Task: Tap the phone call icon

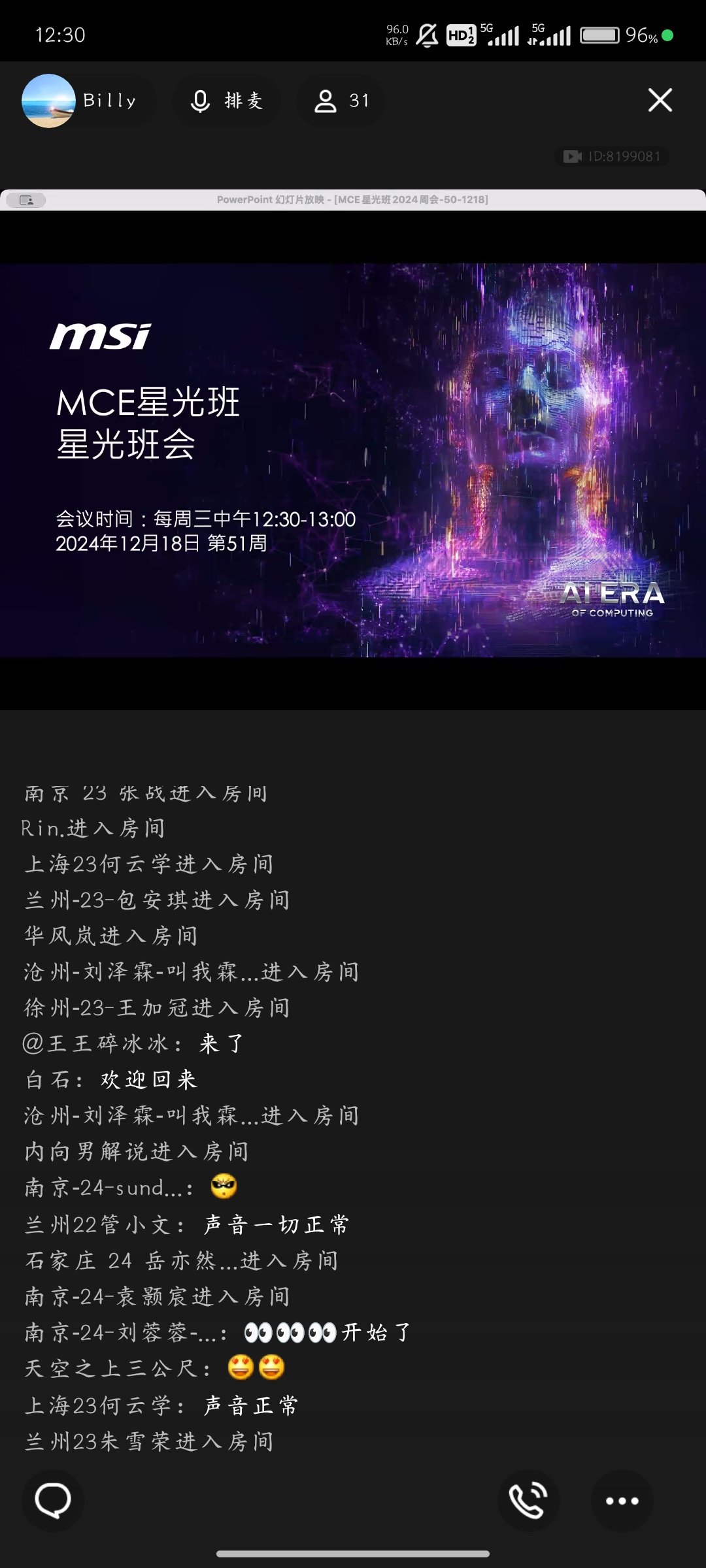Action: tap(528, 1500)
